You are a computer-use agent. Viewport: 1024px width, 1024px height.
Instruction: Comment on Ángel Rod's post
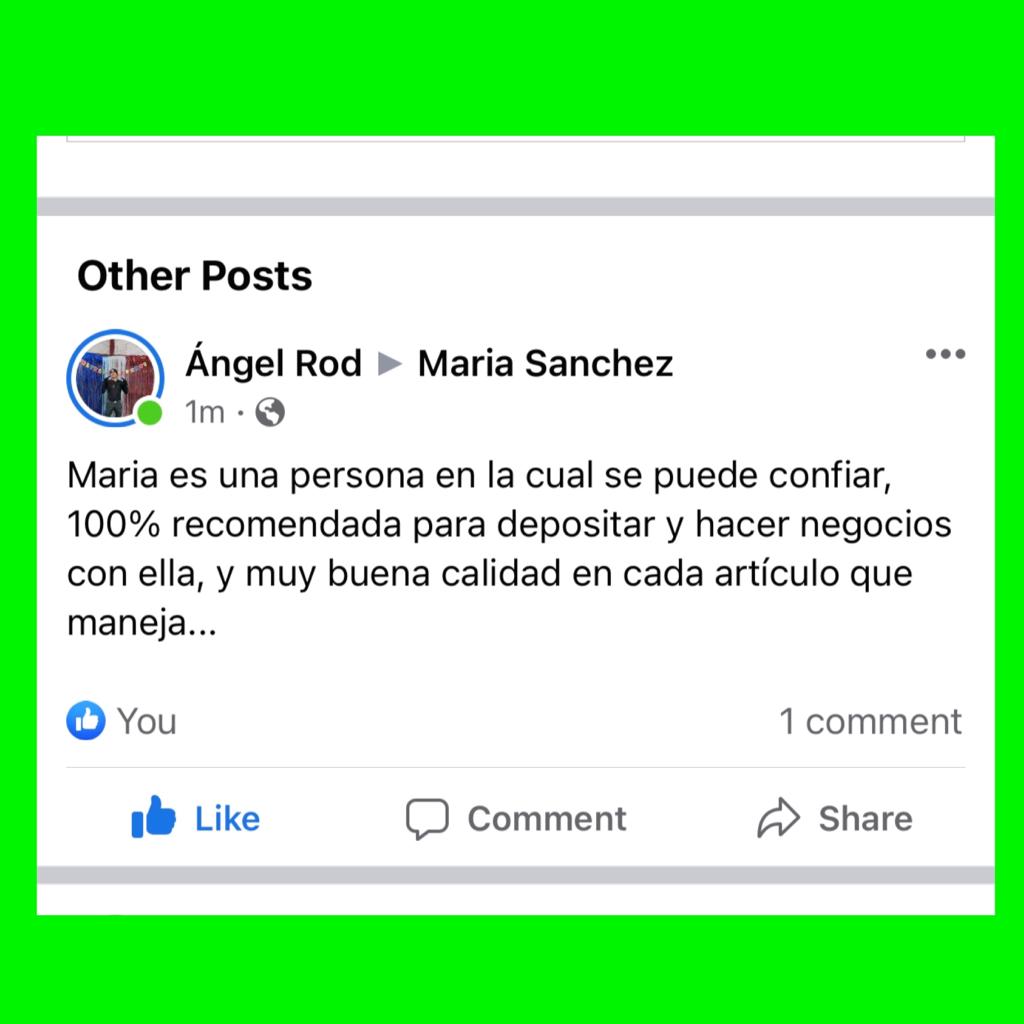tap(516, 819)
